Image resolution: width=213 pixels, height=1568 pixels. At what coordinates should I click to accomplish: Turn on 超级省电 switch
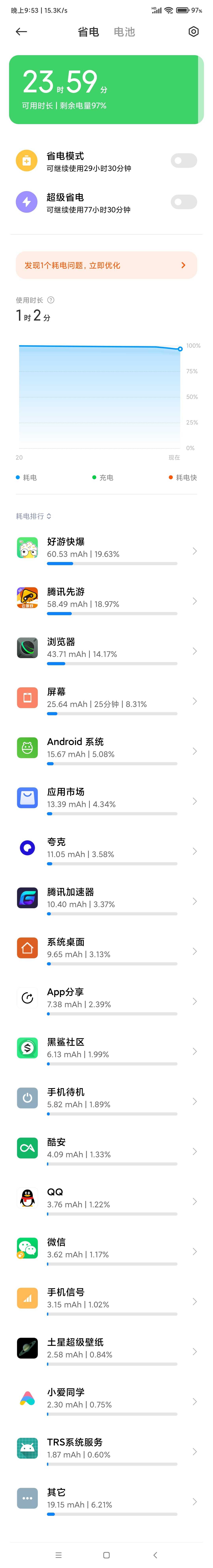(x=184, y=202)
